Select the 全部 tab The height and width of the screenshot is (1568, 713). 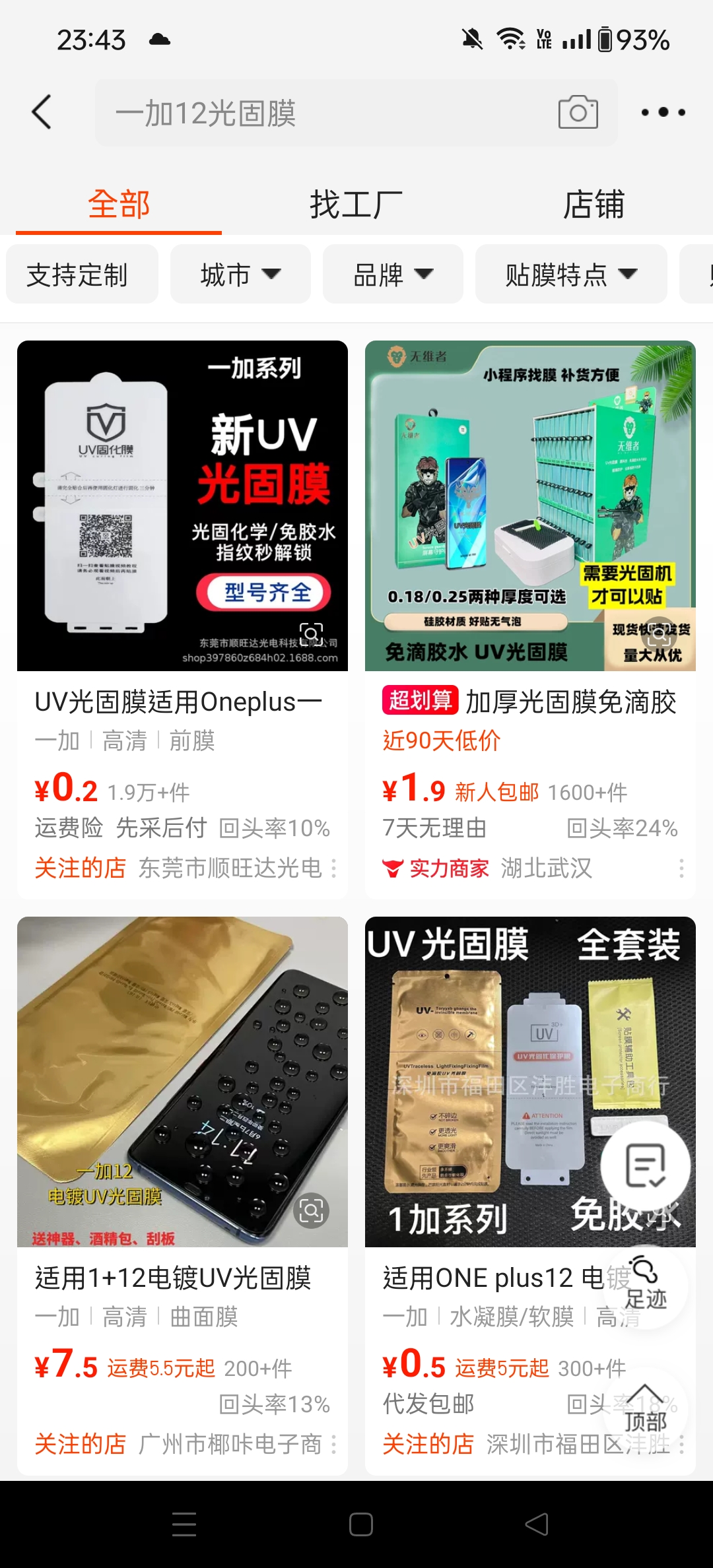click(119, 204)
